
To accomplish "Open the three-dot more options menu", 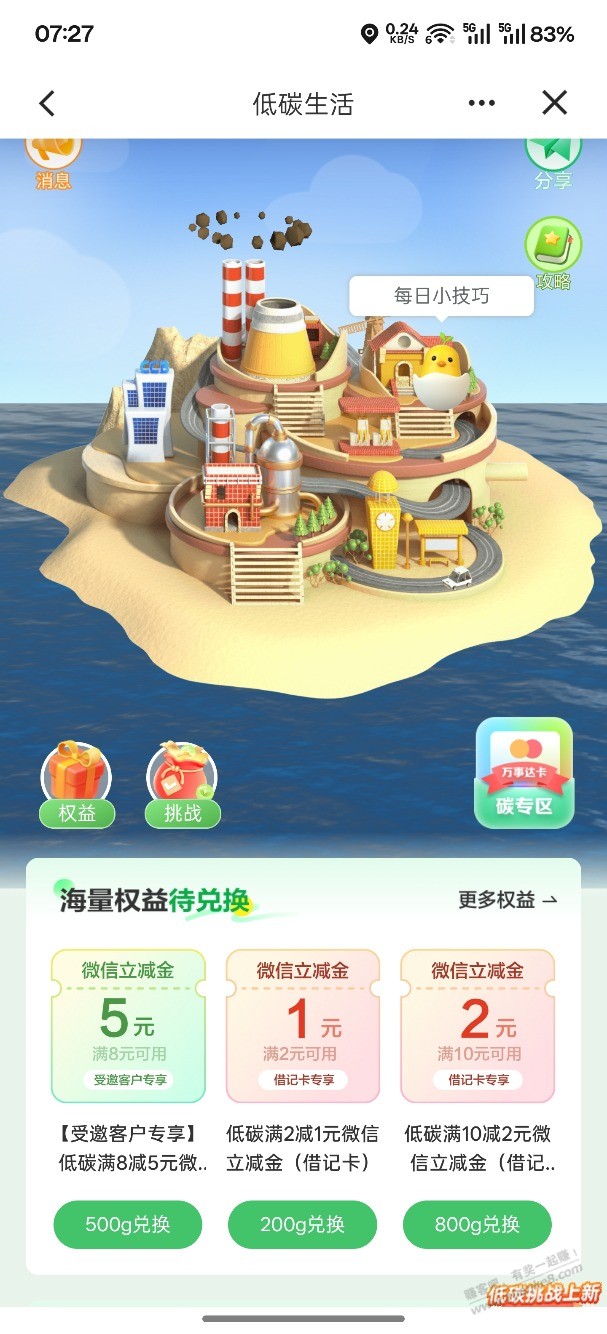I will tap(481, 103).
